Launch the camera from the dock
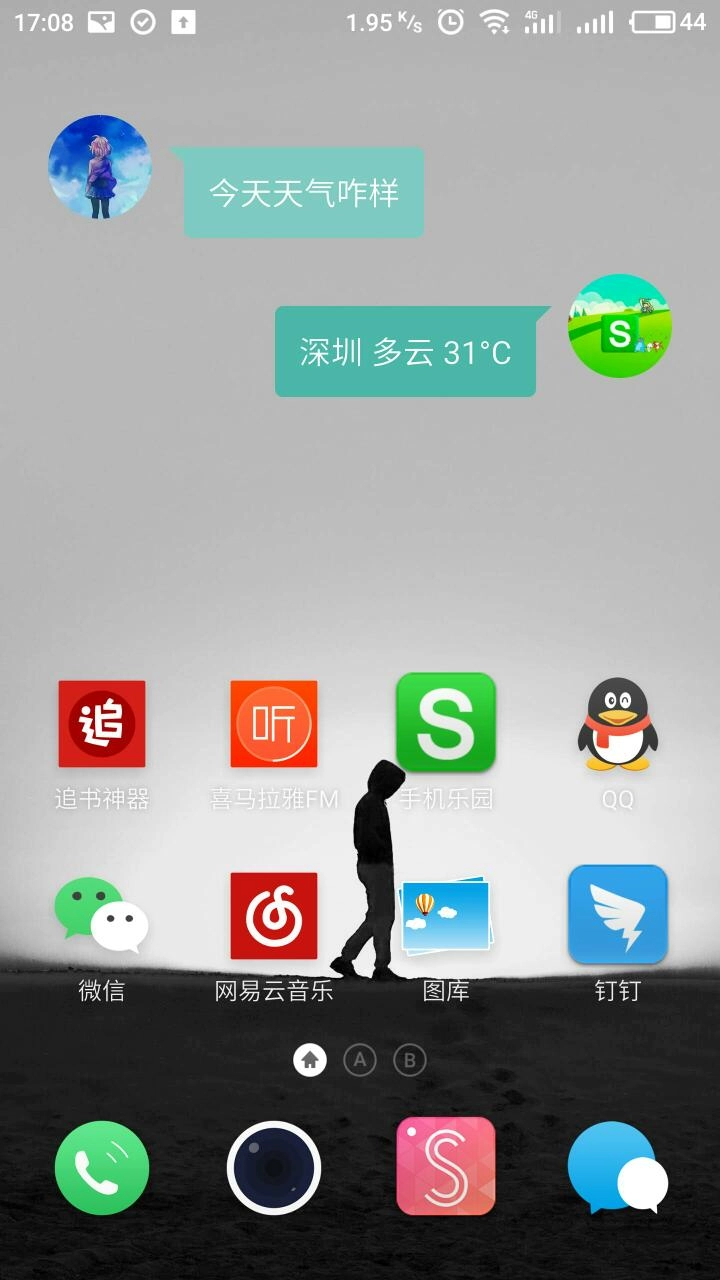Screen dimensions: 720x1280 (x=274, y=1168)
